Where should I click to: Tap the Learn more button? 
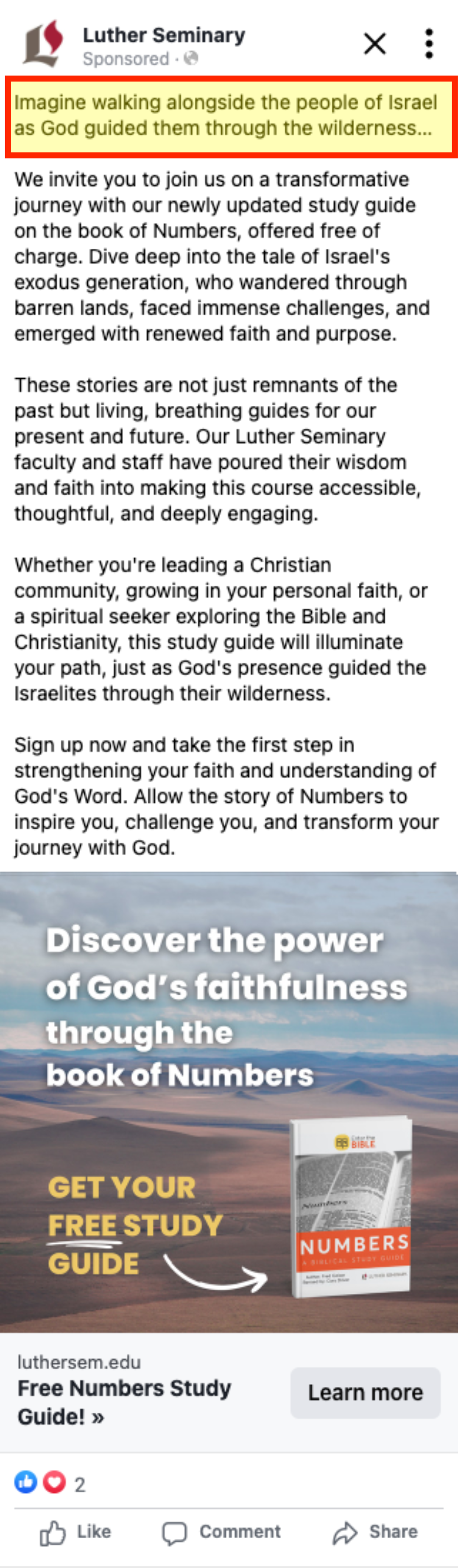click(365, 1392)
